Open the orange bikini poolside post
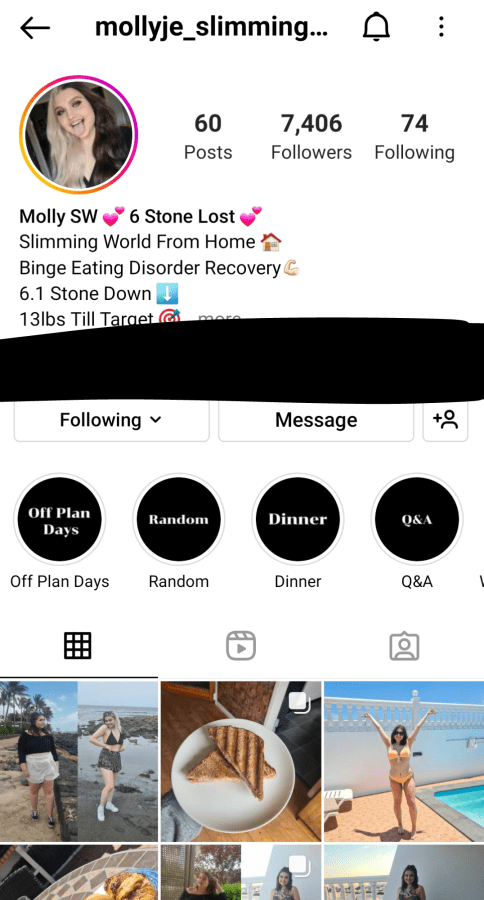 (404, 761)
